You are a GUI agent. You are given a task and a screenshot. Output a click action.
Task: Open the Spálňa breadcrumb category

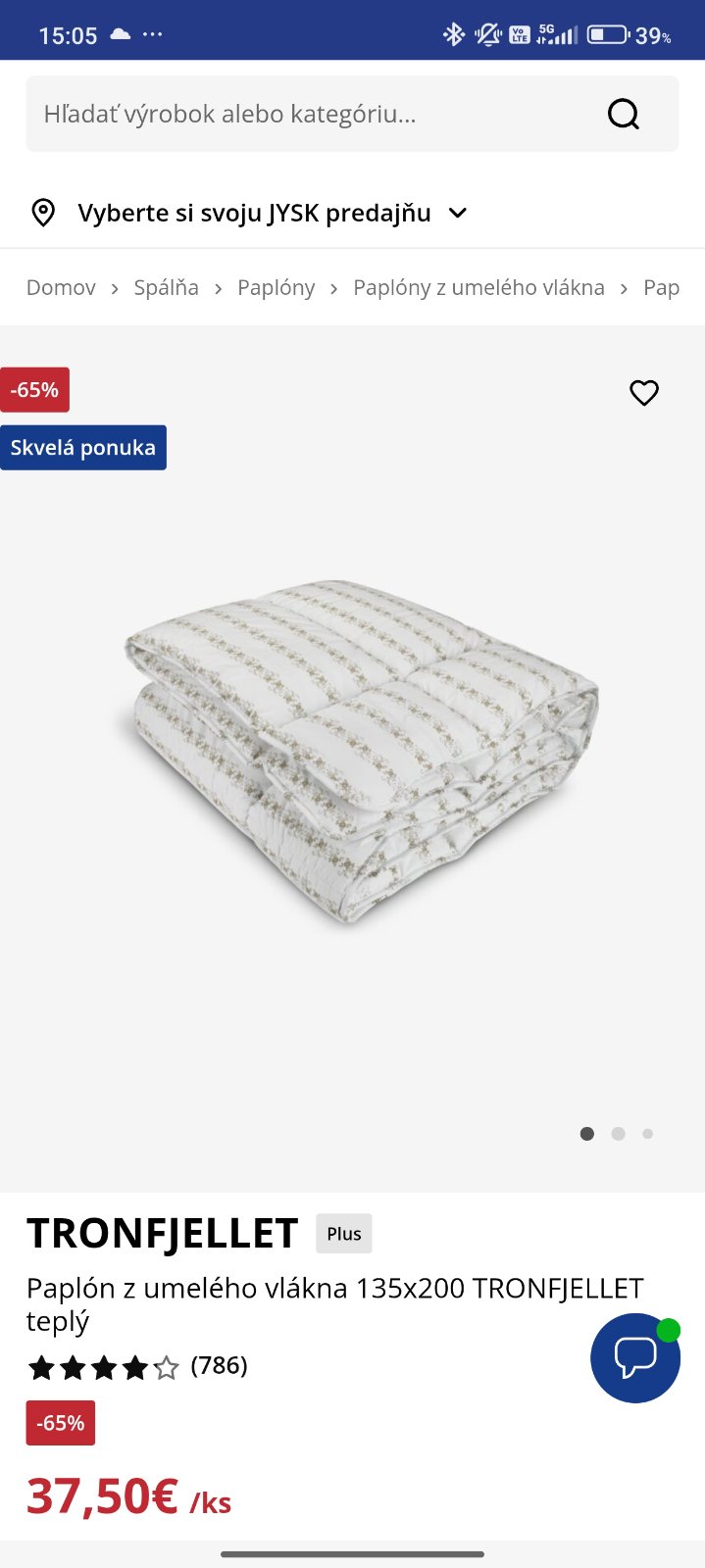click(x=166, y=288)
